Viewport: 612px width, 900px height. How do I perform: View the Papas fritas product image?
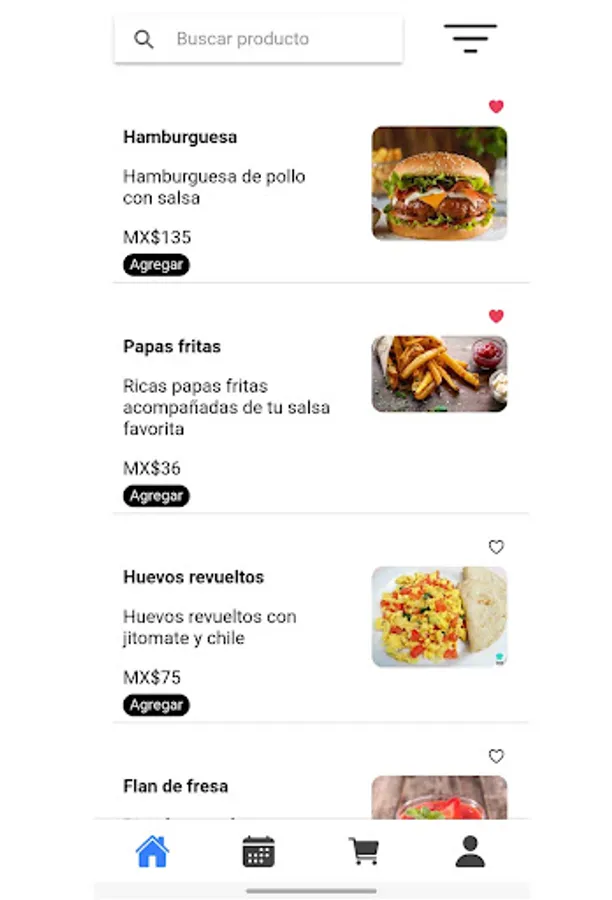[439, 374]
